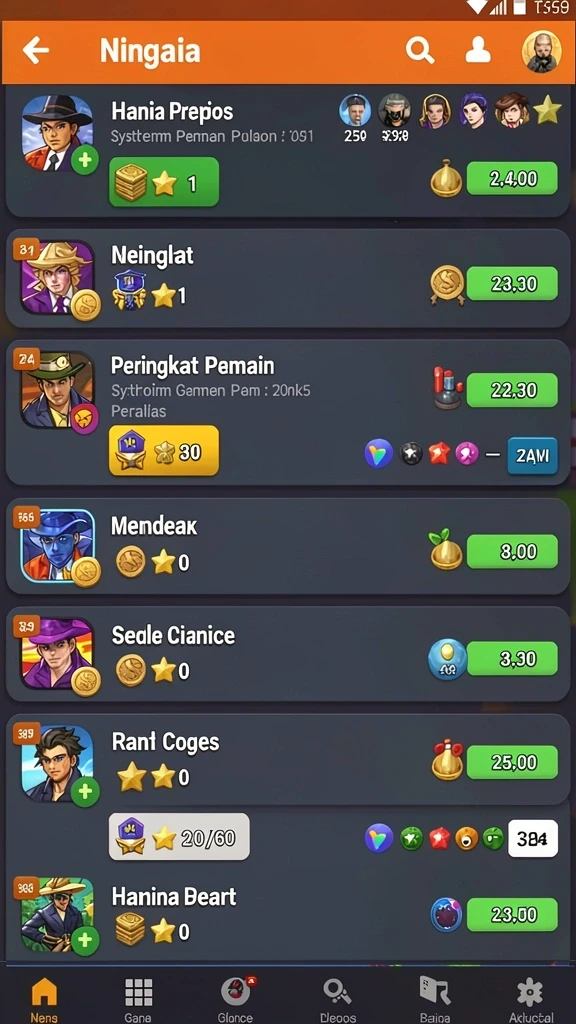This screenshot has width=576, height=1024.
Task: Open the search magnifier in the header
Action: coord(420,50)
